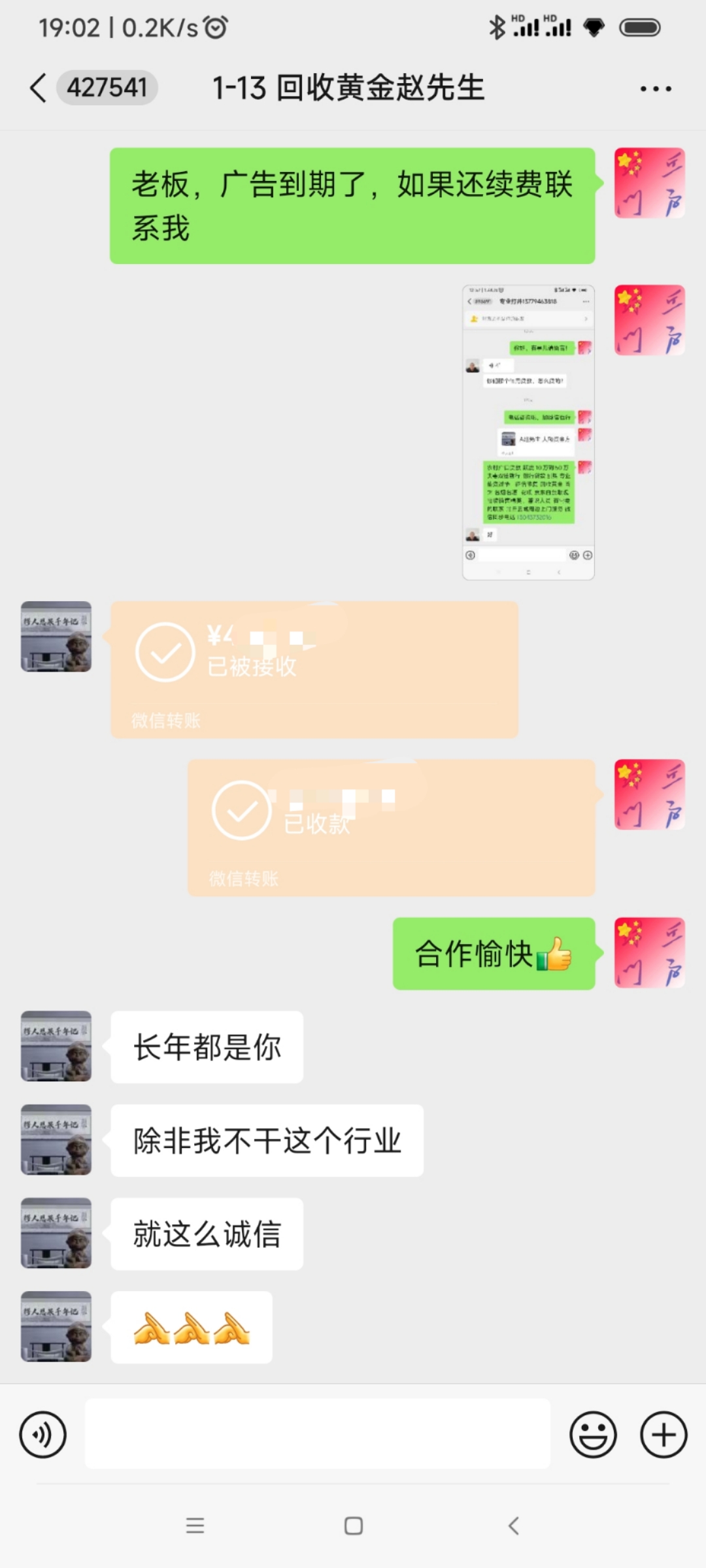706x1568 pixels.
Task: Go home via system navigation bar
Action: (x=354, y=1526)
